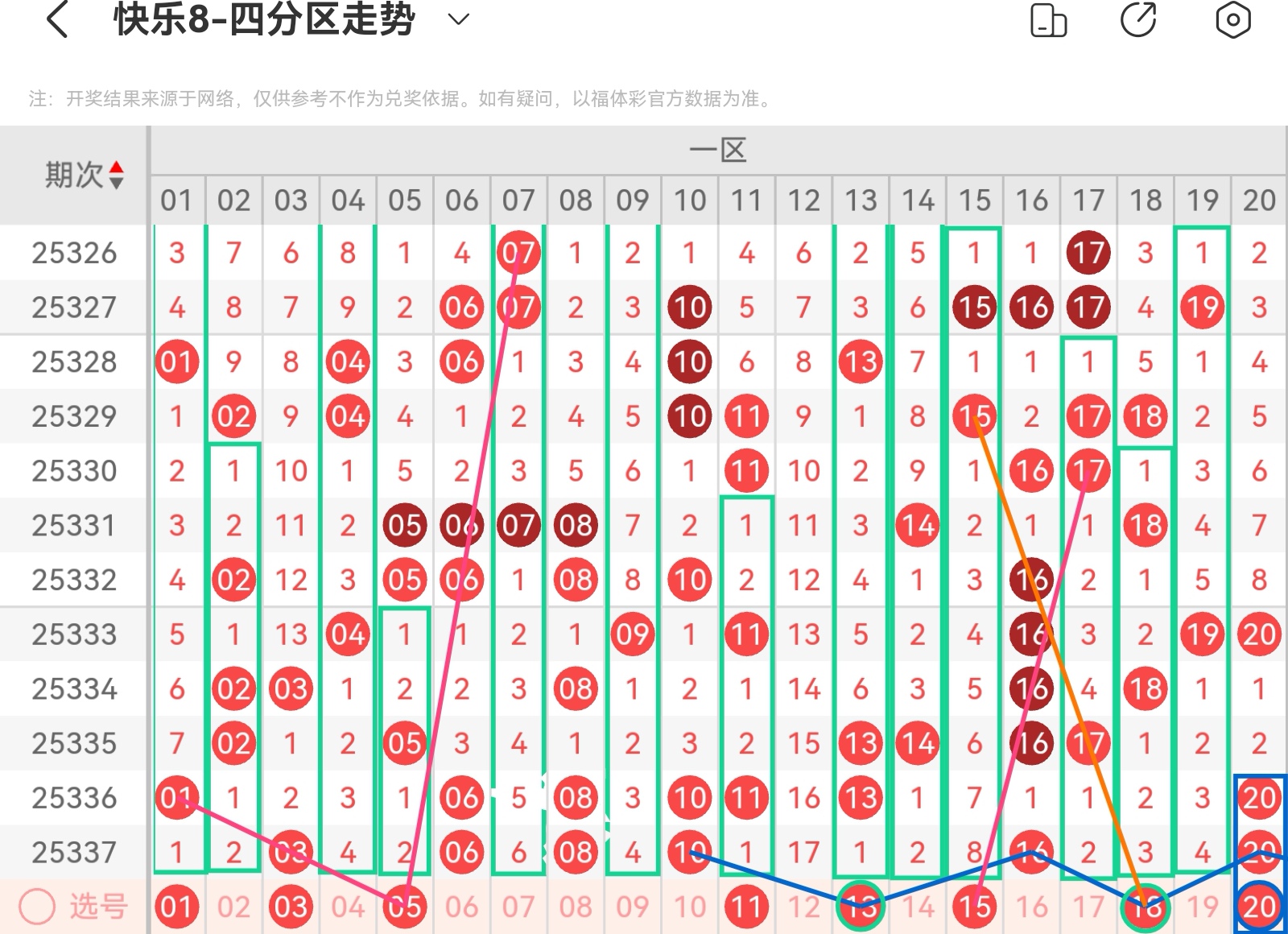Select number 10 in 选号 row

pos(690,907)
